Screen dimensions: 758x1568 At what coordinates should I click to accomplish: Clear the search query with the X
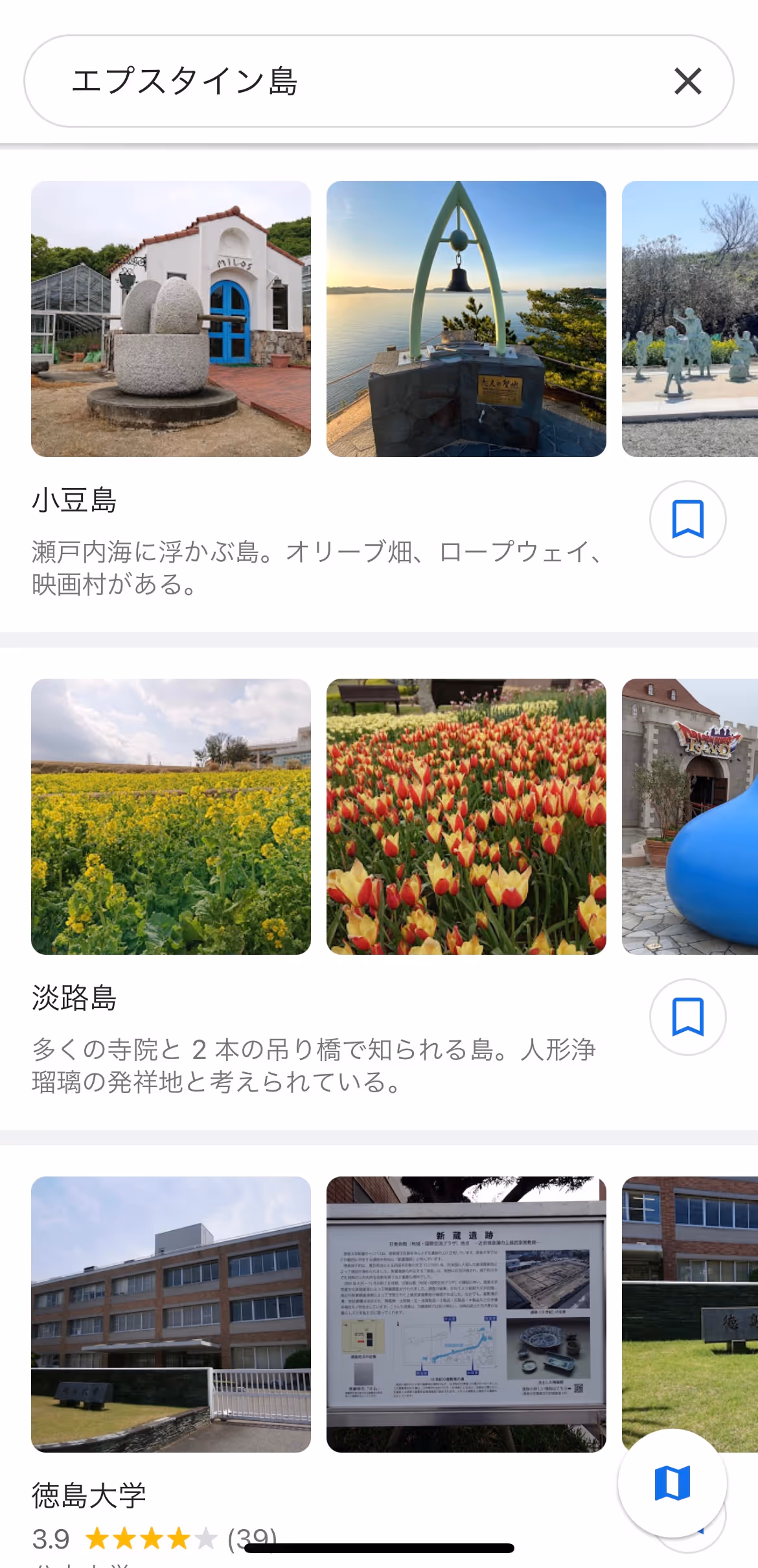click(x=687, y=82)
